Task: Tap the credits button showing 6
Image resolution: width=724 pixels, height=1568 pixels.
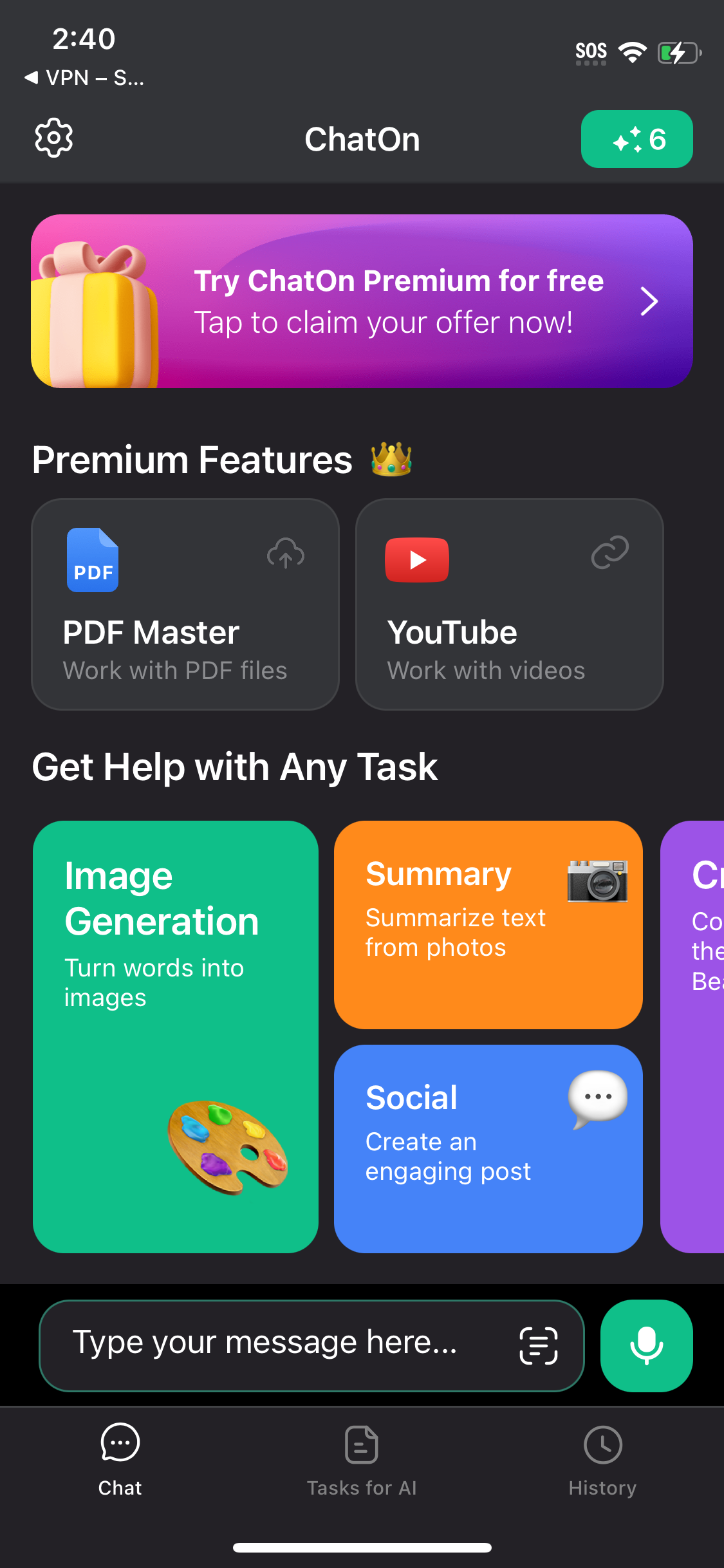Action: coord(636,139)
